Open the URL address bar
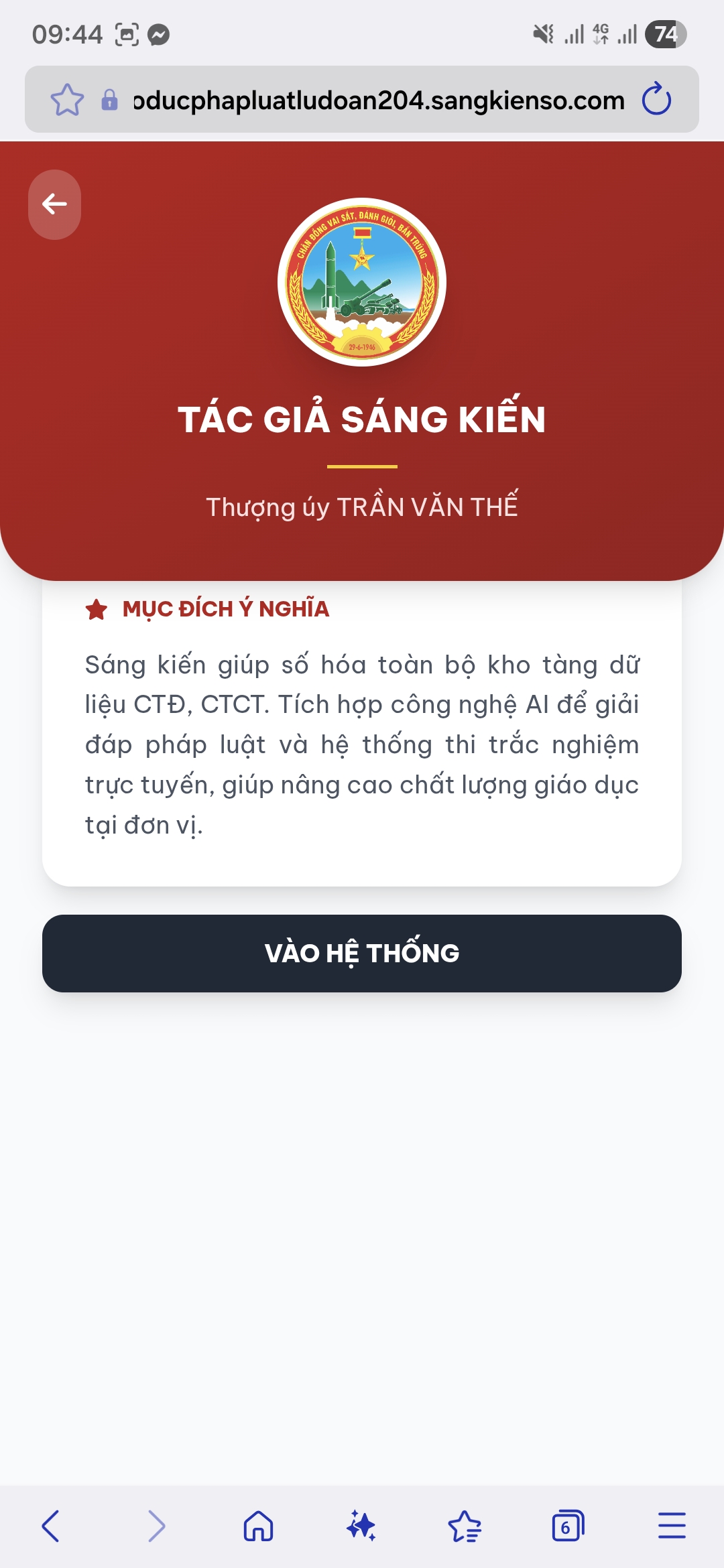The height and width of the screenshot is (1568, 724). click(379, 100)
